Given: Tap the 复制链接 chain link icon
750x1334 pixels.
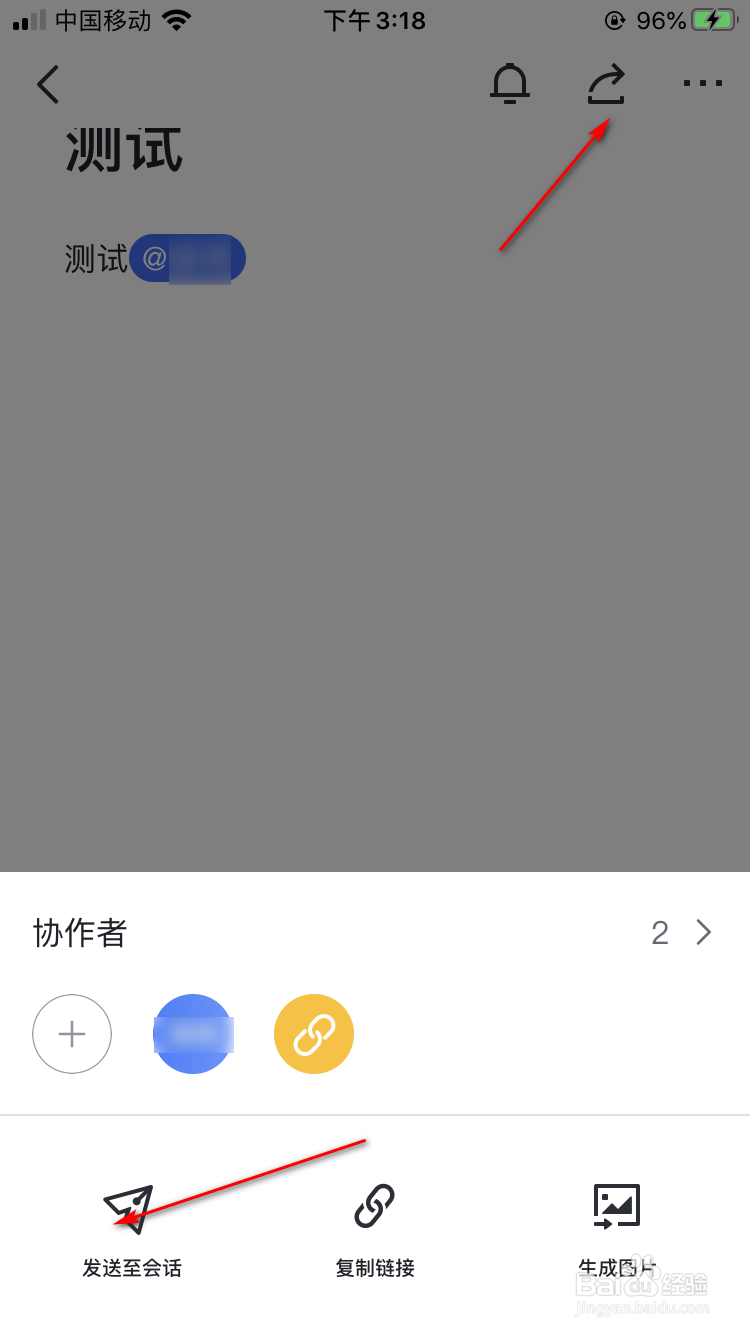Looking at the screenshot, I should [x=374, y=1205].
